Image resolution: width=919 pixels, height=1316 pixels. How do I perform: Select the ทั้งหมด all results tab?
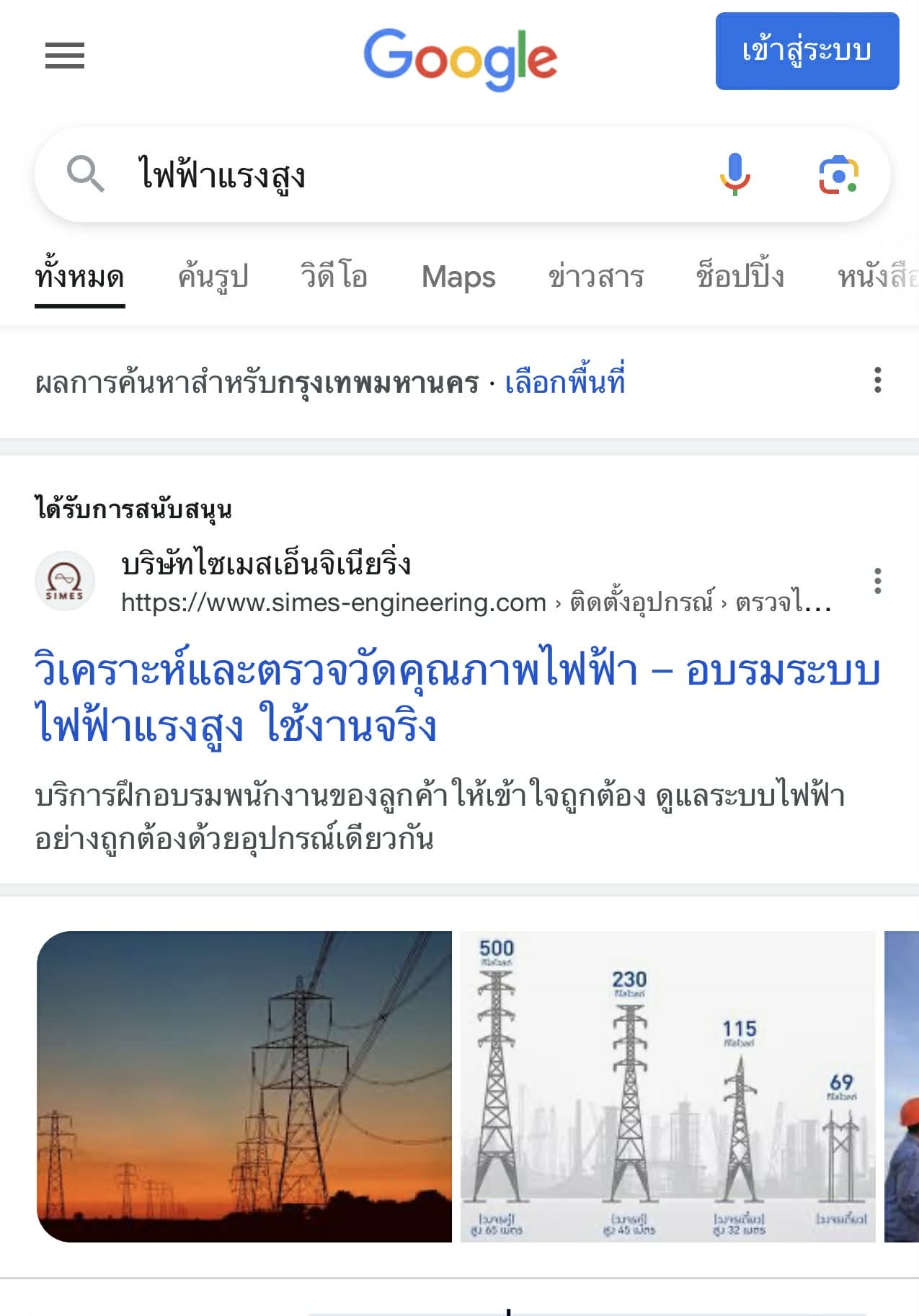coord(79,277)
